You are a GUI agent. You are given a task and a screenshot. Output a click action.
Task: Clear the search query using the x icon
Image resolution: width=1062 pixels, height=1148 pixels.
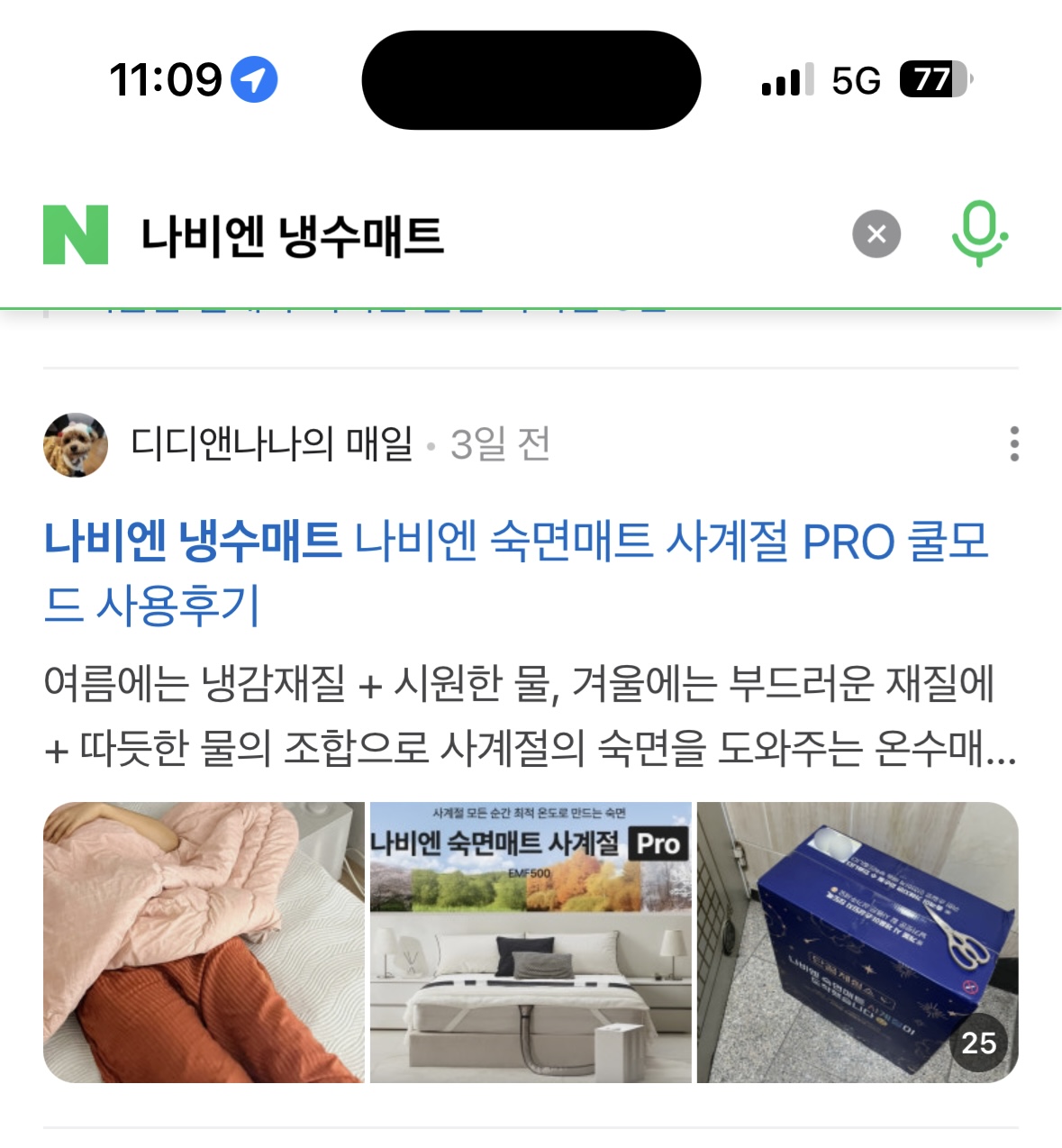pos(875,234)
